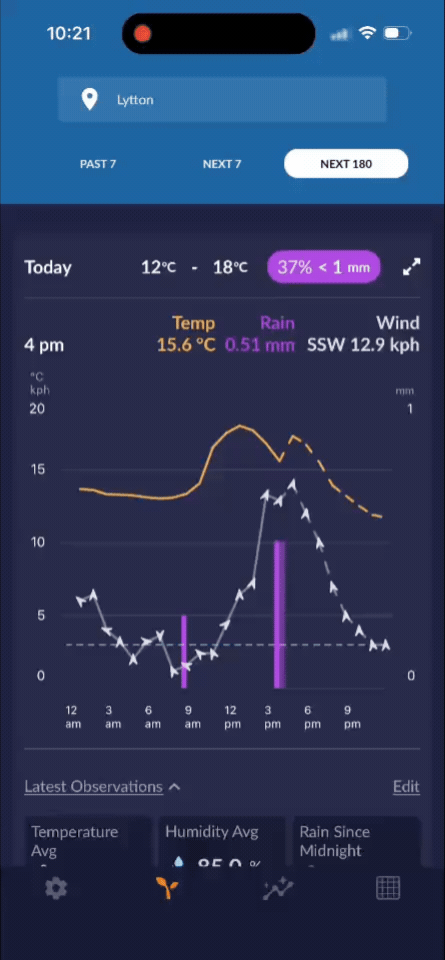Open the grid table tab

coord(388,888)
